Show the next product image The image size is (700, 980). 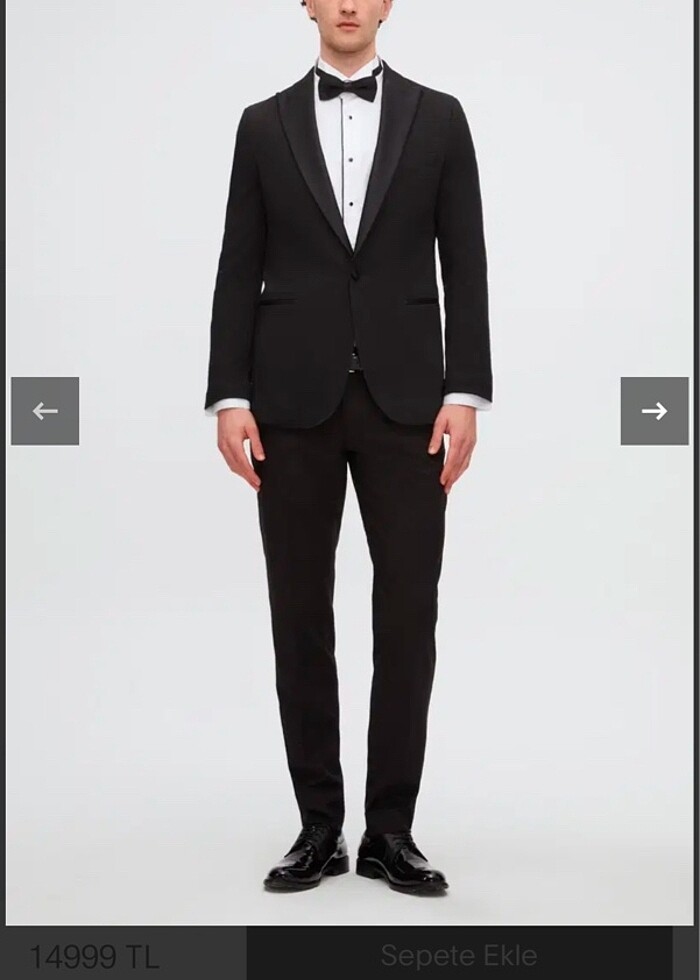tap(654, 411)
